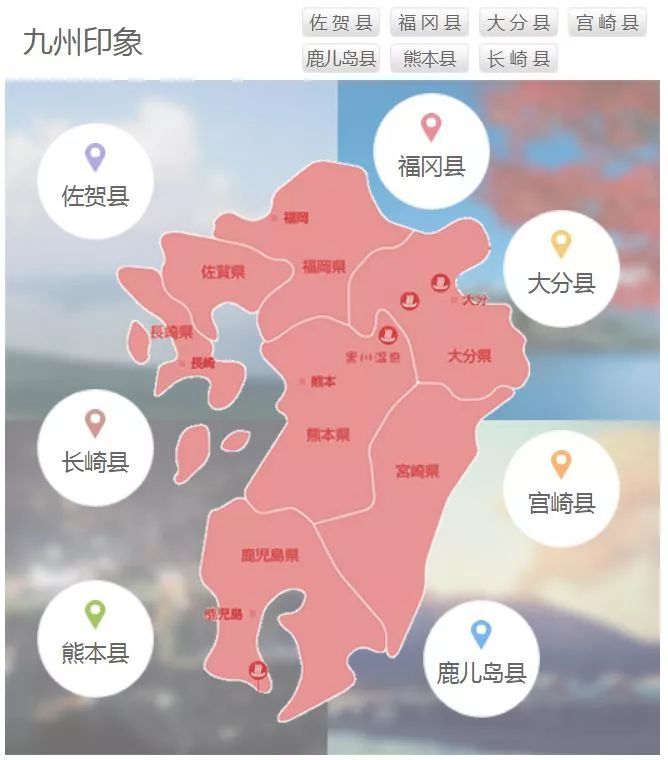Select the 佐贺县 chip beside the title

[x=341, y=23]
